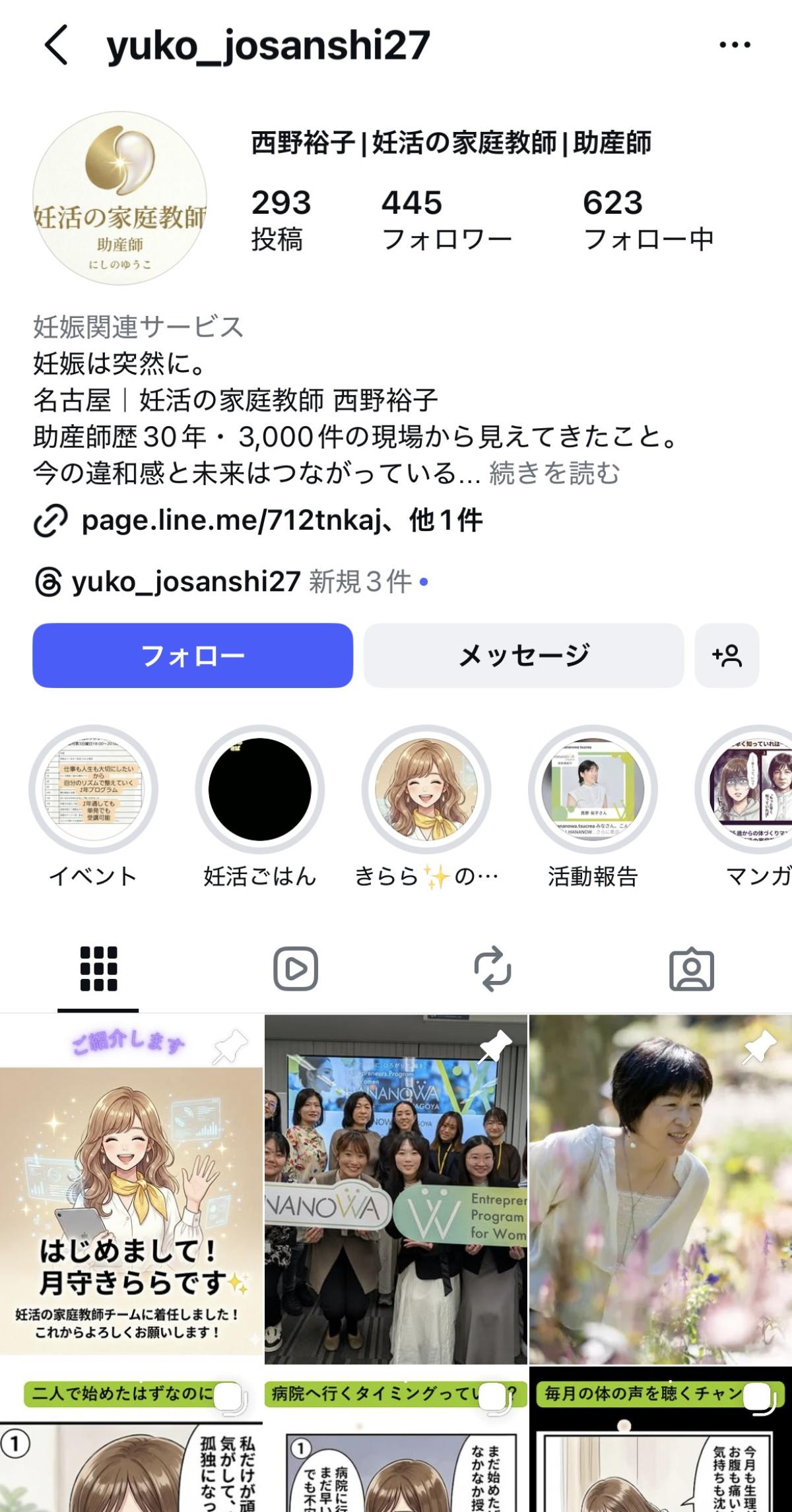792x1512 pixels.
Task: Open the three-dot overflow menu
Action: click(735, 45)
